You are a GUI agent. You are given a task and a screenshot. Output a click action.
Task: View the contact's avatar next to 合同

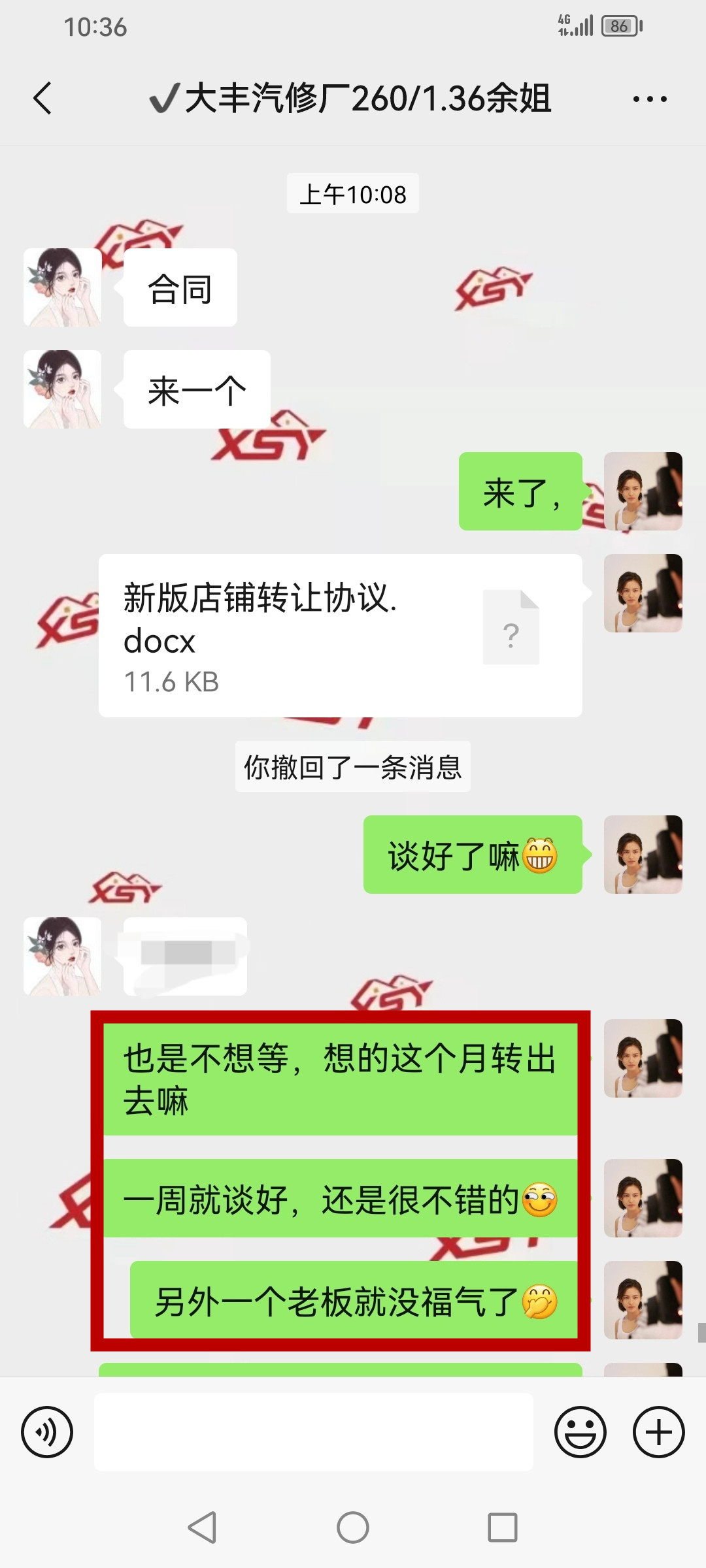(63, 287)
